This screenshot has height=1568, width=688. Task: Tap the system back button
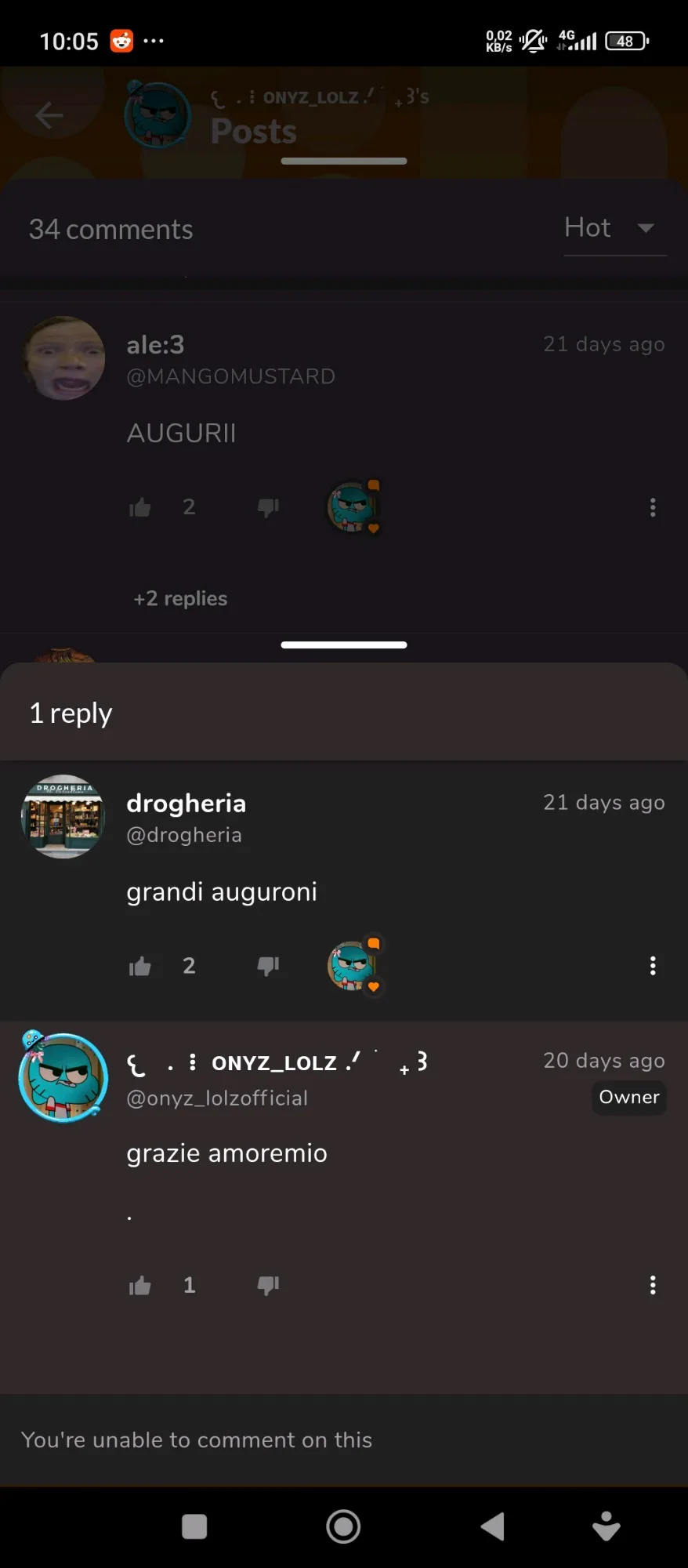point(493,1526)
